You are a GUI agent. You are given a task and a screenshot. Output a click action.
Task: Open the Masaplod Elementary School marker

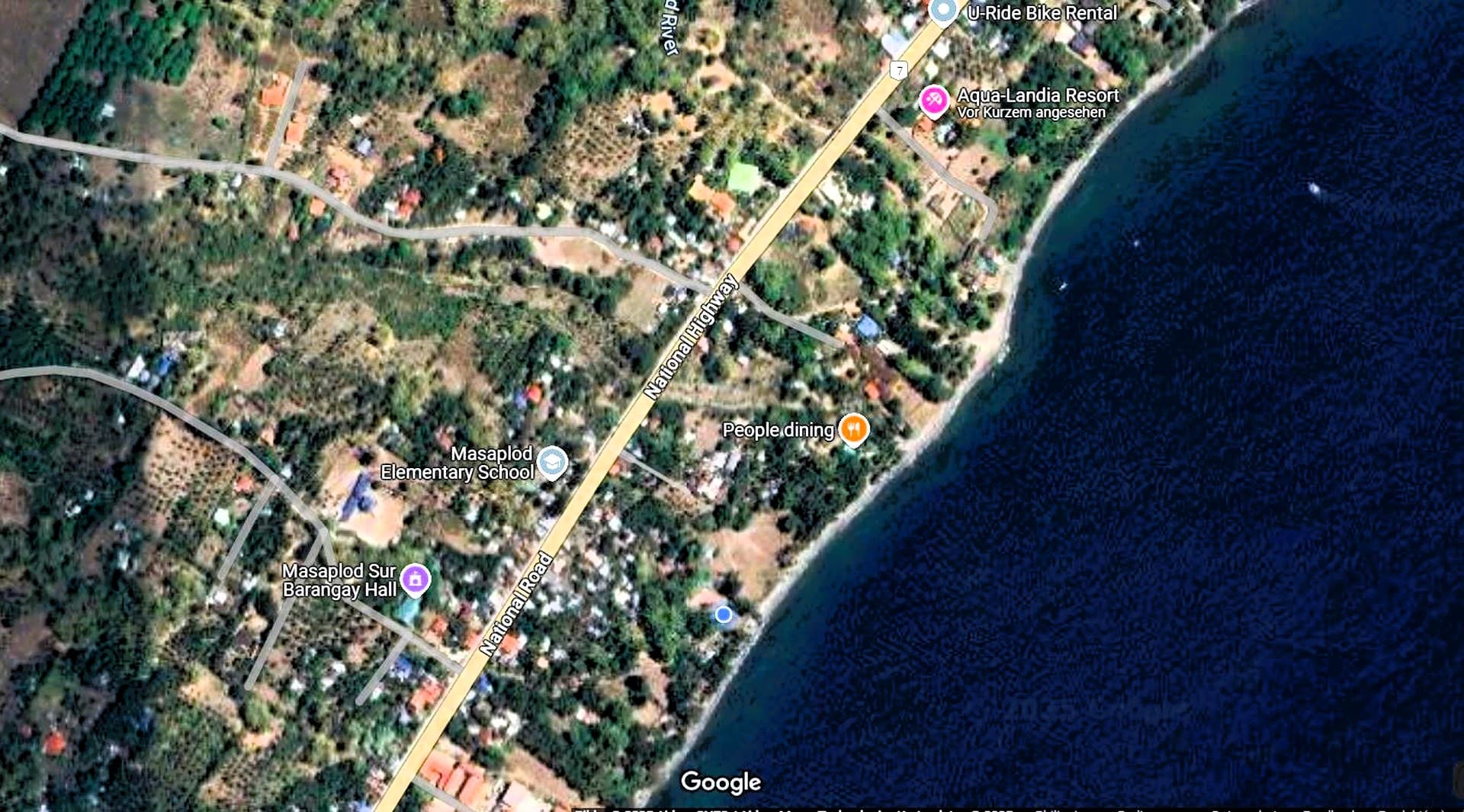(x=552, y=461)
